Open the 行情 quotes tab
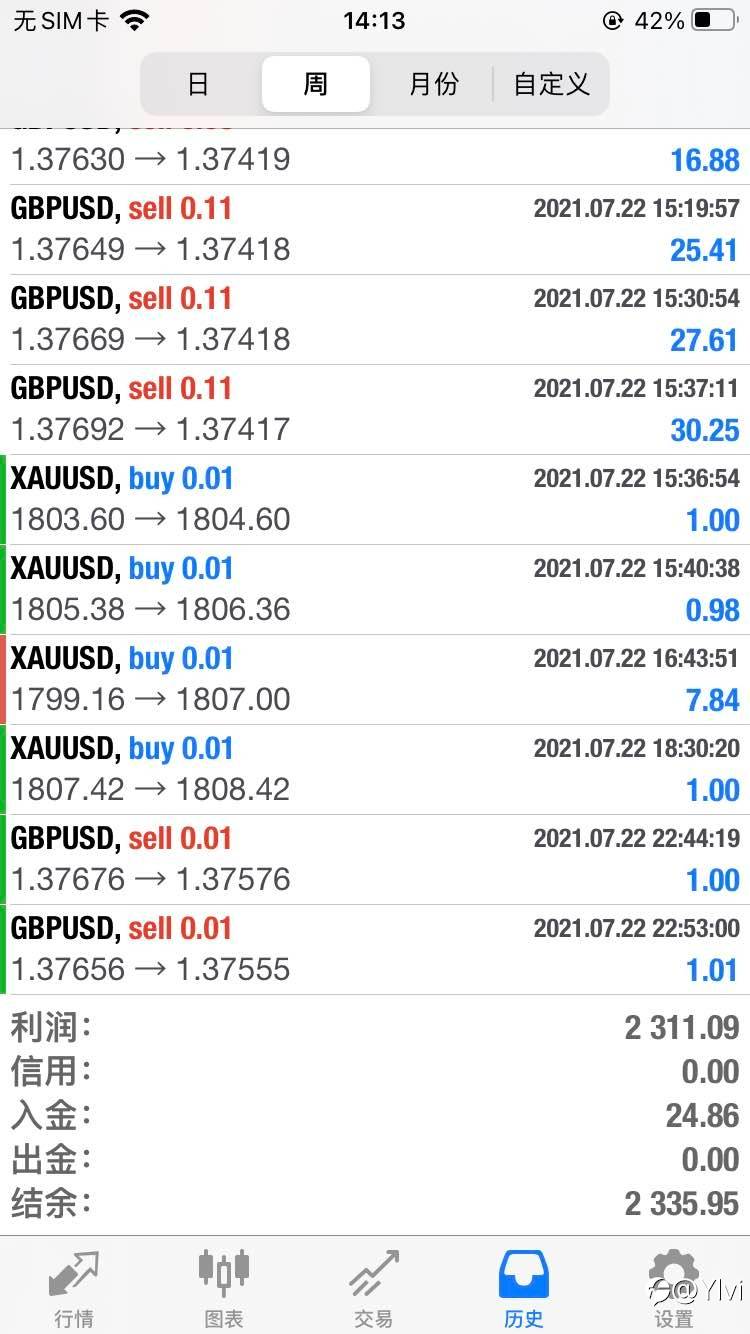Viewport: 750px width, 1334px height. click(x=74, y=1288)
